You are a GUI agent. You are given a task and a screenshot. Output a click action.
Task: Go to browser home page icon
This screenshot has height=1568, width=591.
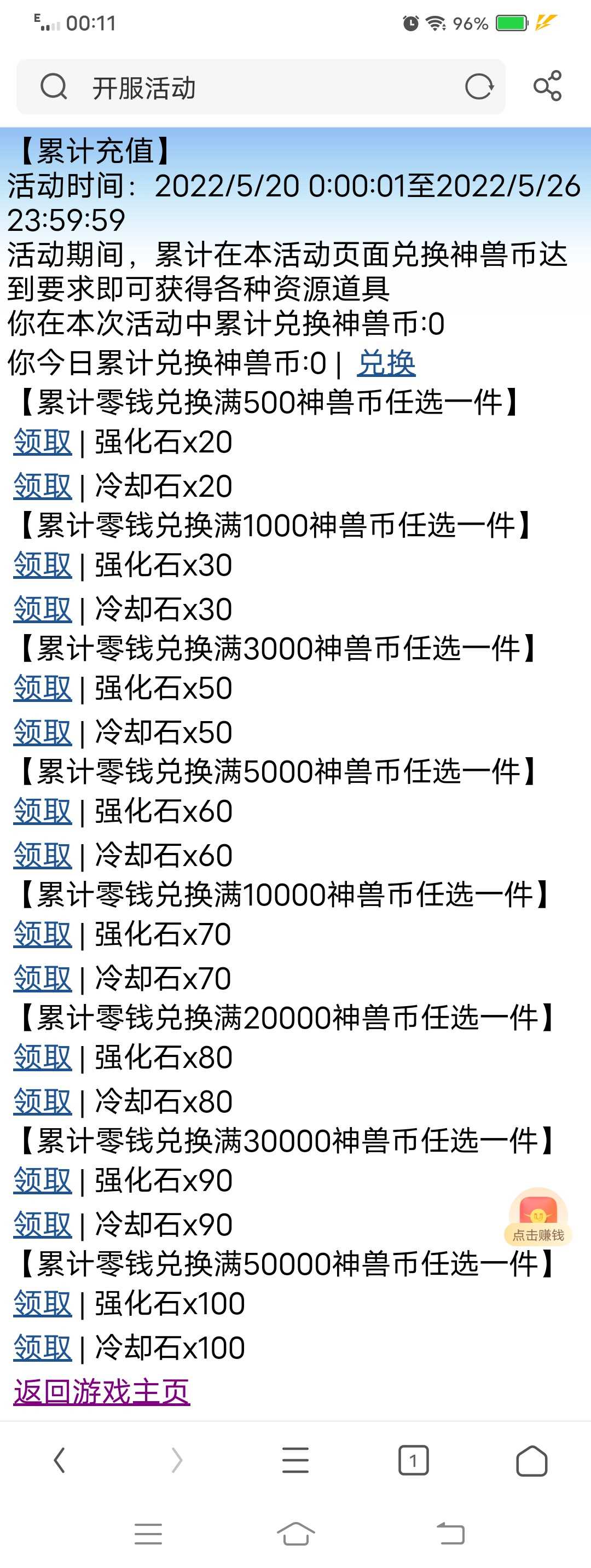pyautogui.click(x=531, y=1460)
